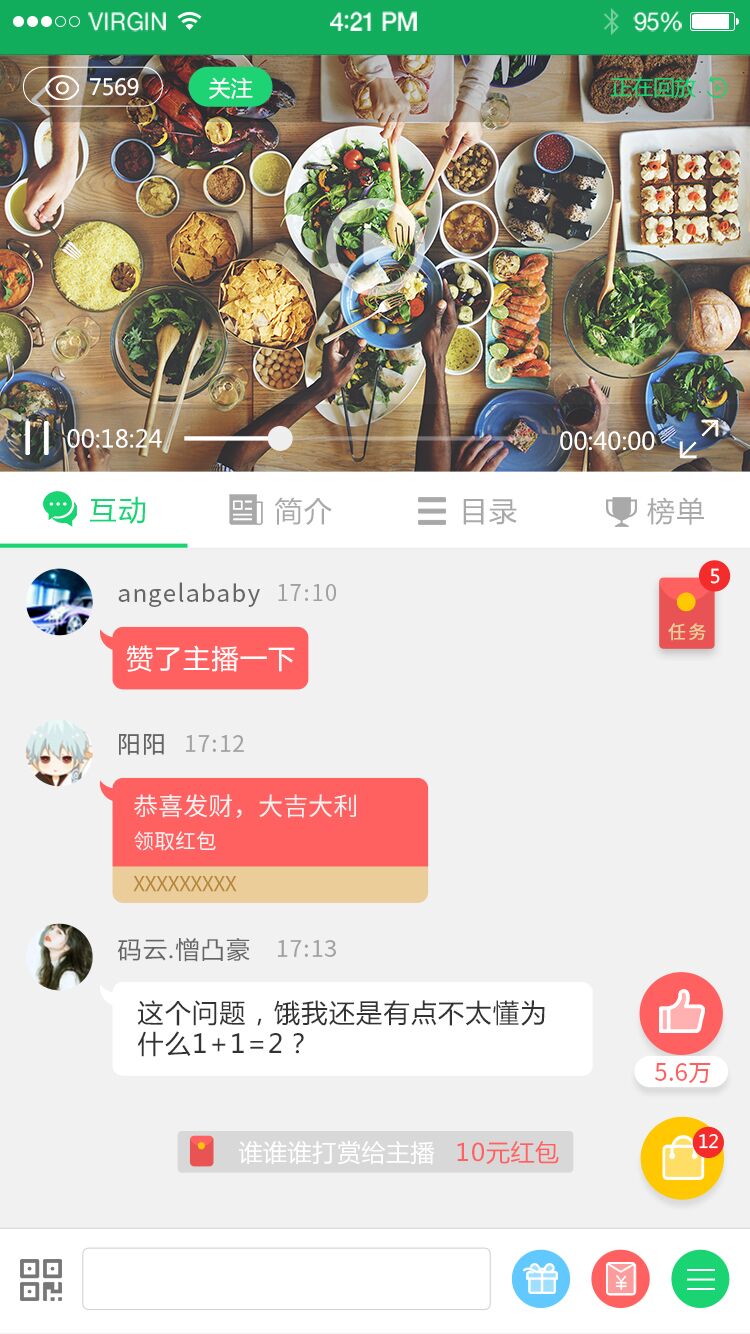
Task: Switch to the 简介 tab
Action: point(280,510)
